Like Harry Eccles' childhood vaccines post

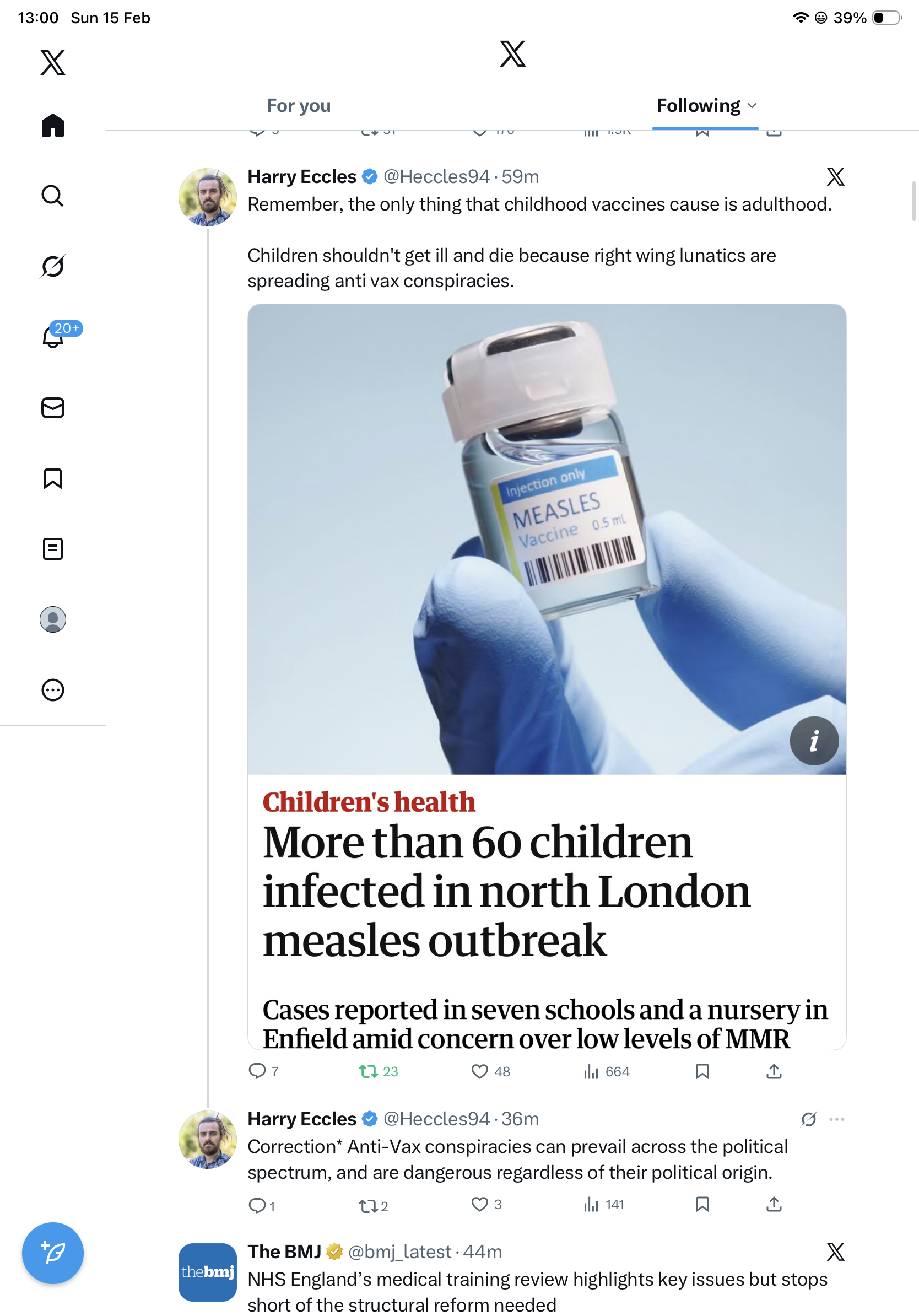pos(479,1071)
